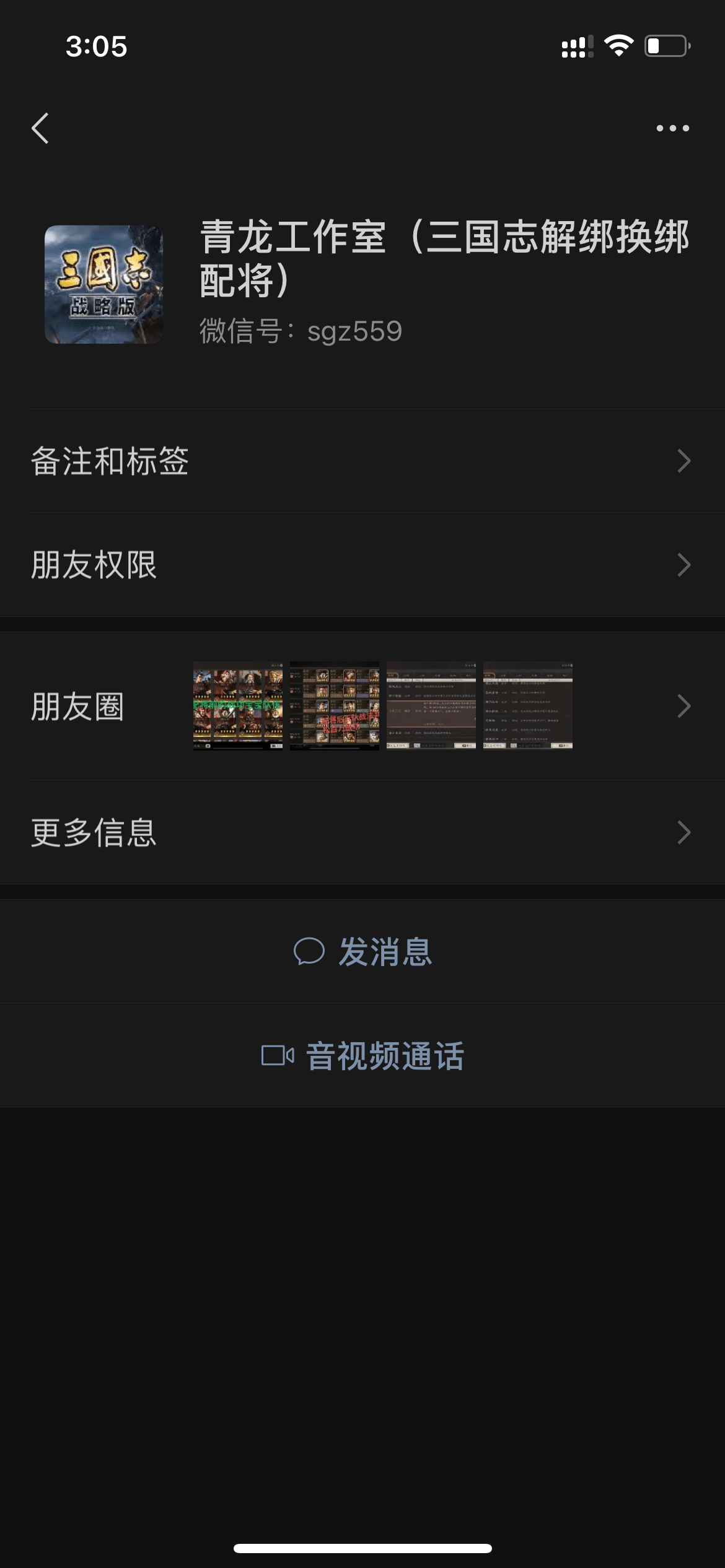Screen dimensions: 725x1568
Task: Open the three-dot more options menu
Action: pyautogui.click(x=672, y=128)
